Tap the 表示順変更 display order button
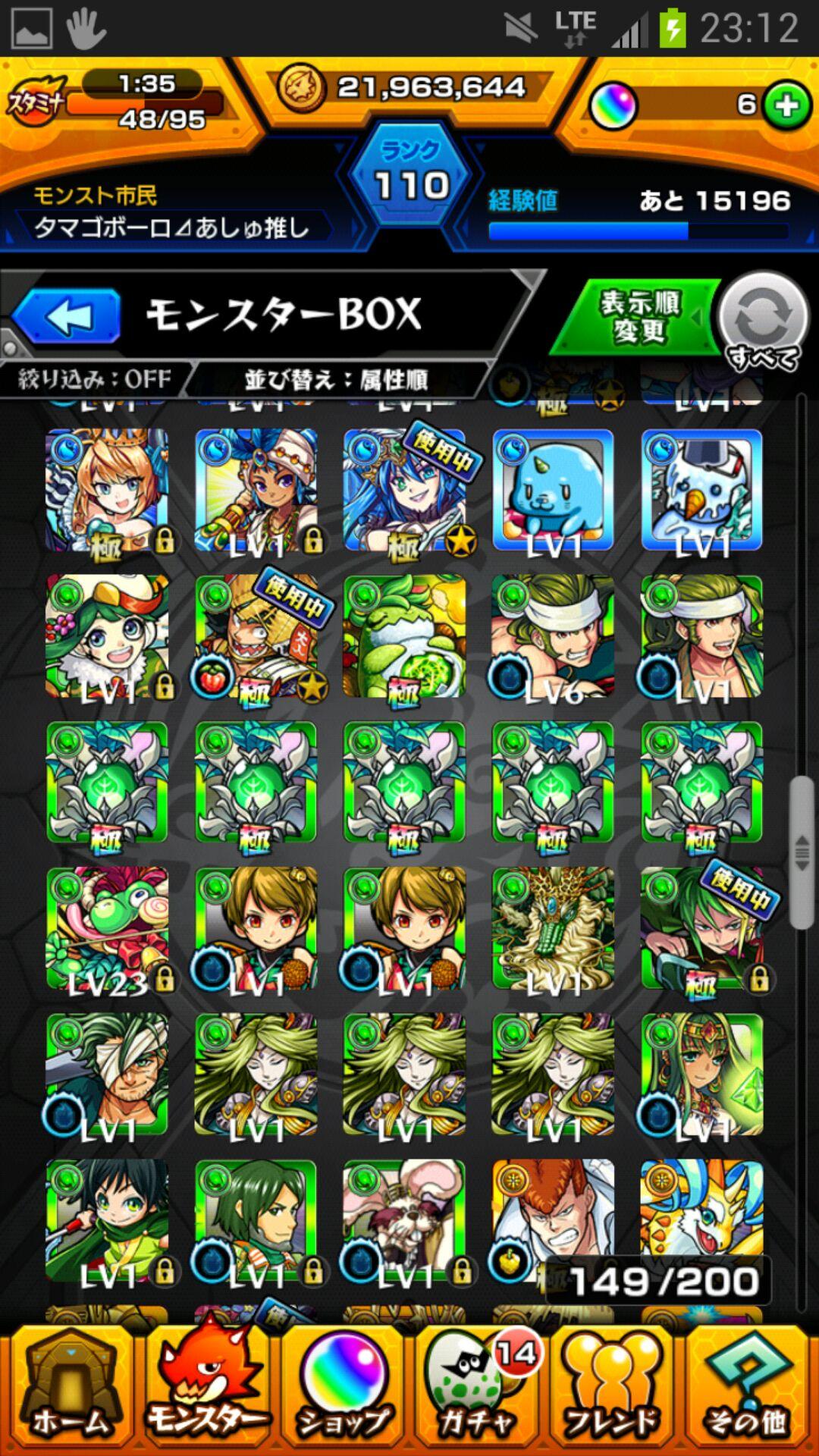 [x=639, y=317]
